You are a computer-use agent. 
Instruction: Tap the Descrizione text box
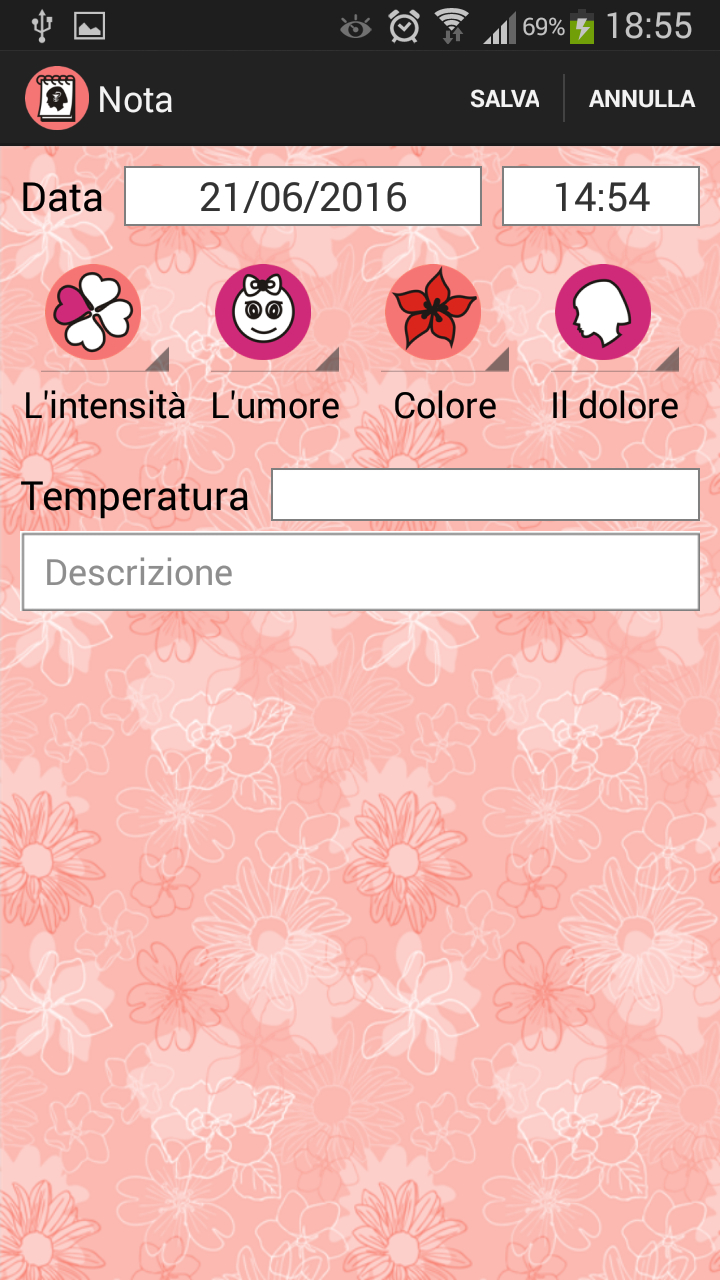[x=360, y=572]
